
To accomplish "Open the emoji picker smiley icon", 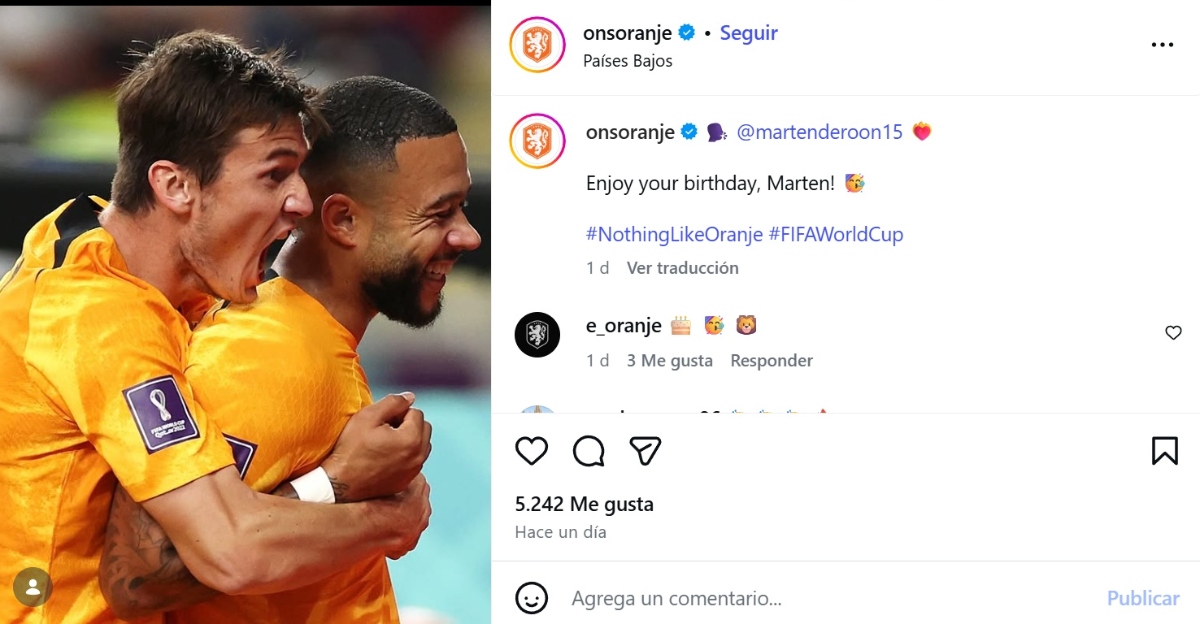I will coord(531,598).
